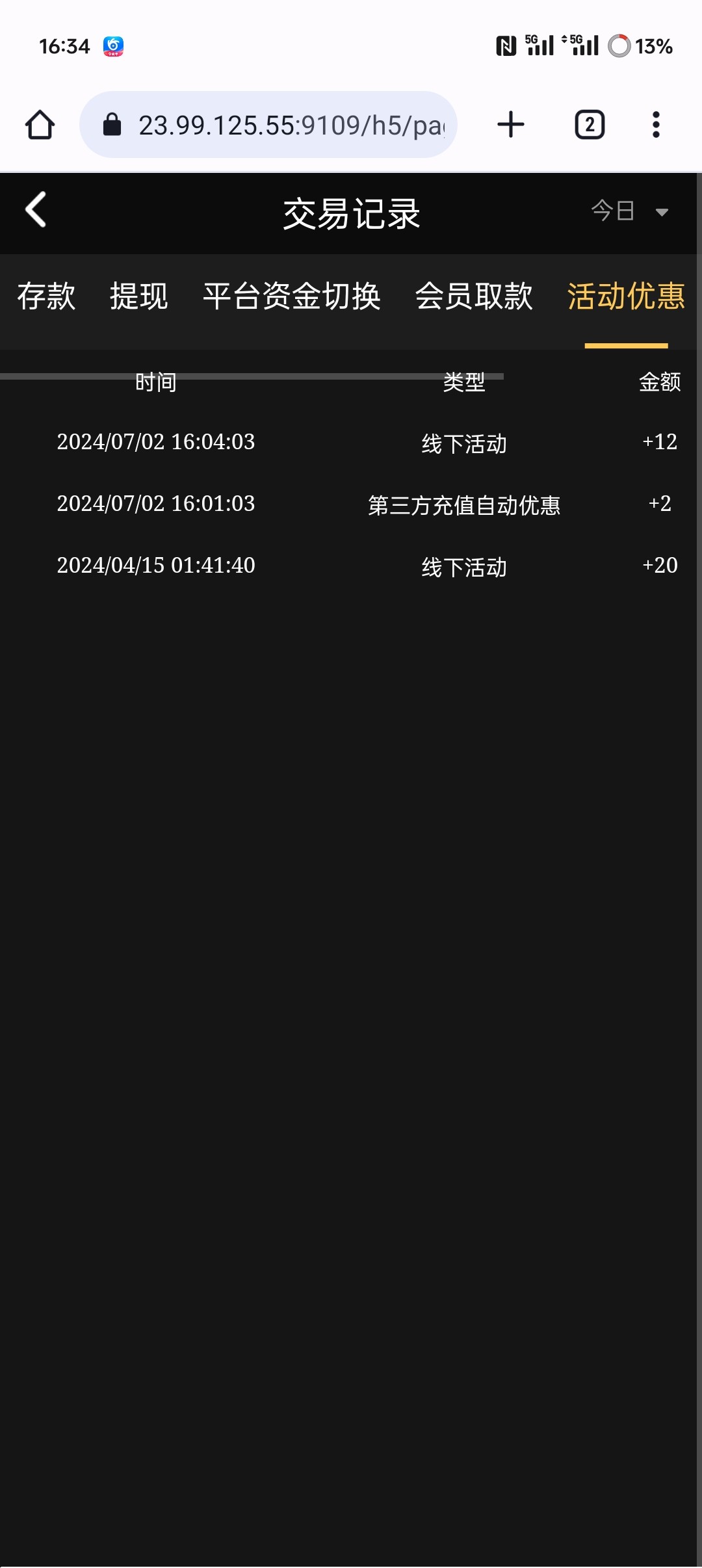The height and width of the screenshot is (1568, 702).
Task: Tap the Chrome home icon
Action: pos(39,124)
